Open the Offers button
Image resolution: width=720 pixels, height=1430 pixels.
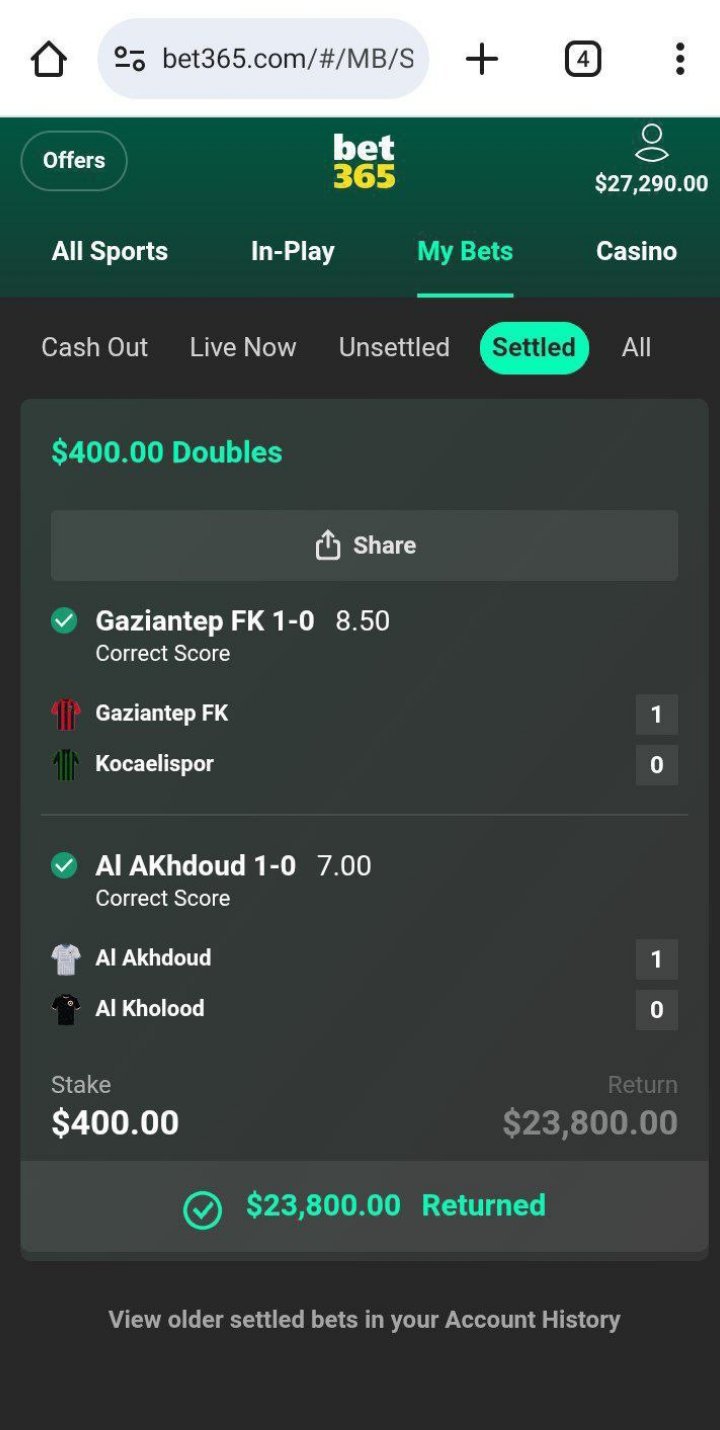(x=74, y=160)
